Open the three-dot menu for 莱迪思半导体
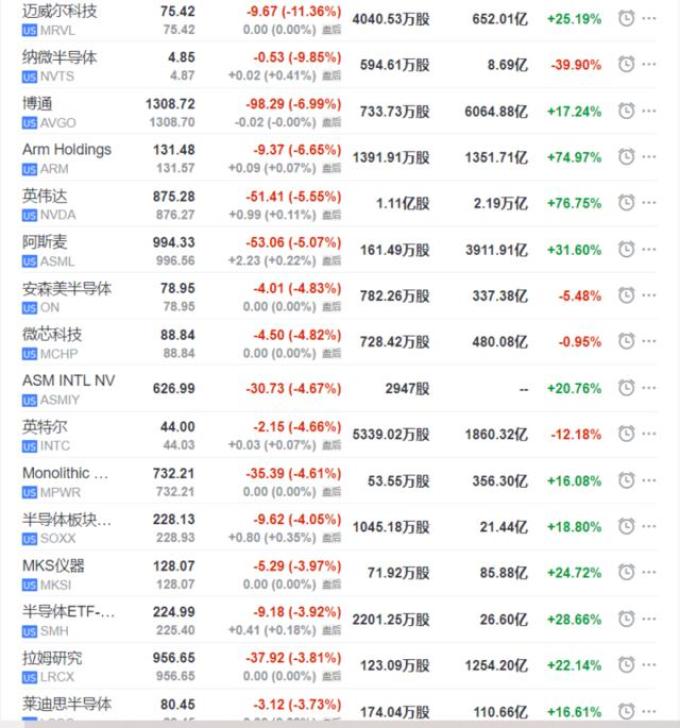The height and width of the screenshot is (728, 680). (x=650, y=710)
